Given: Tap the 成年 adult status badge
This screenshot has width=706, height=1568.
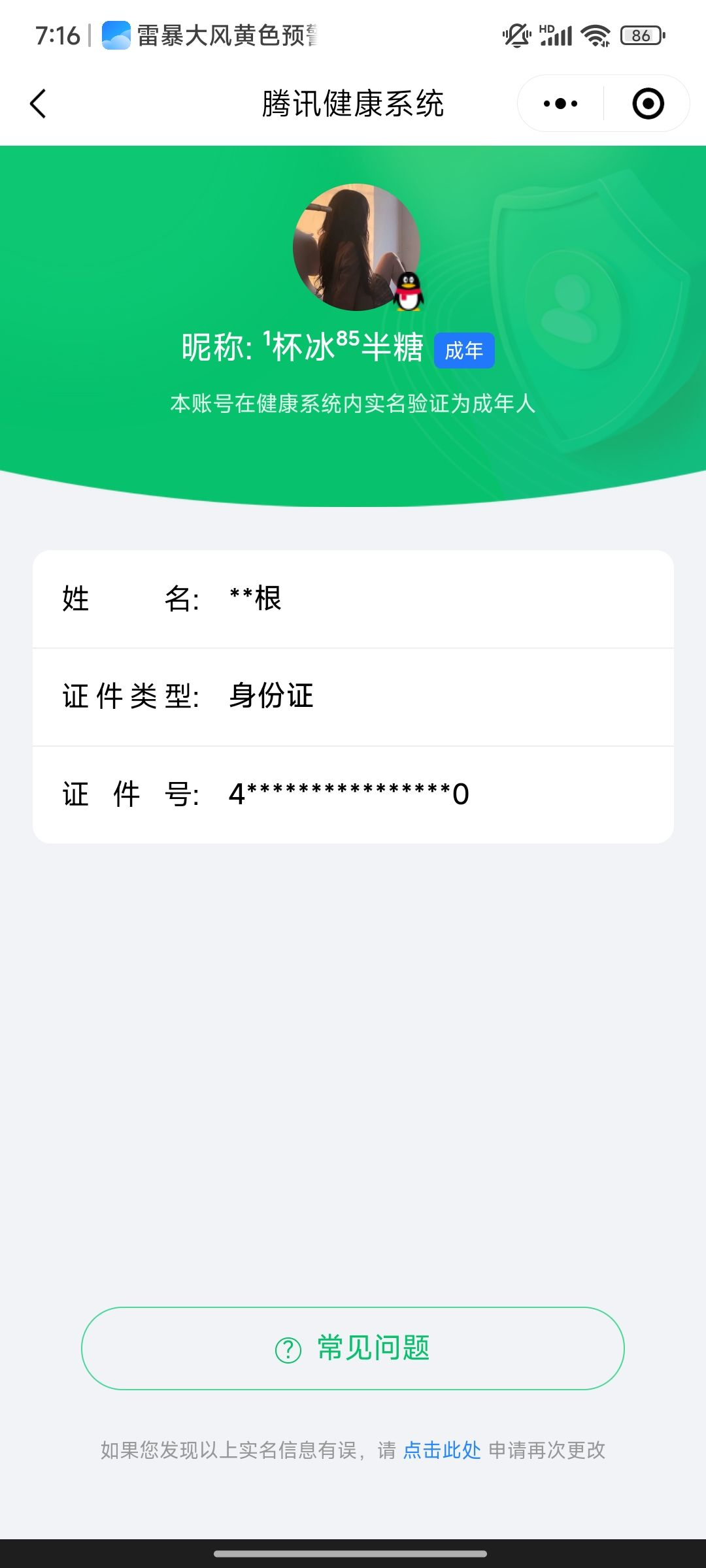Looking at the screenshot, I should 463,351.
